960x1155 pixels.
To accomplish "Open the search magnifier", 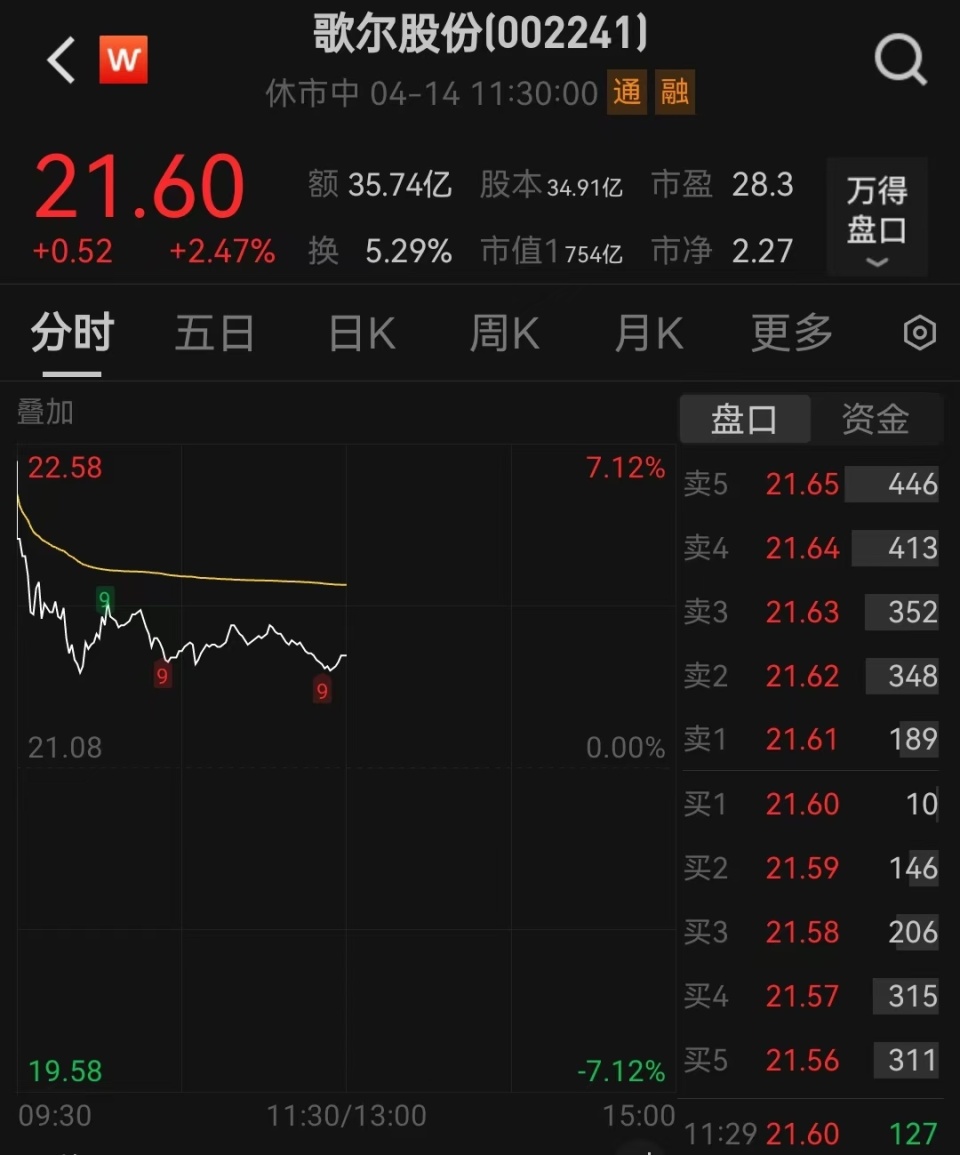I will (900, 60).
